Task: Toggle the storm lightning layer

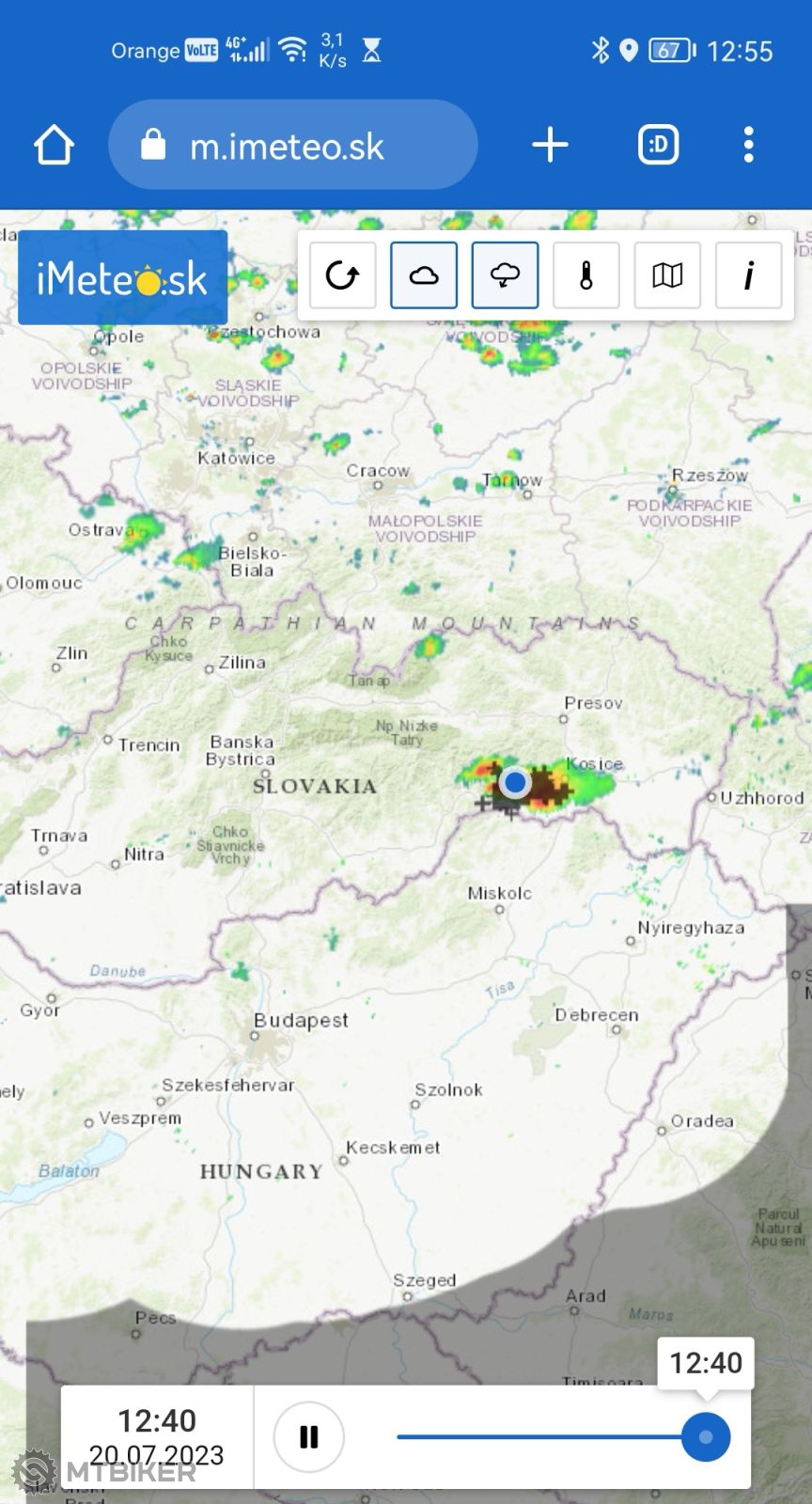Action: tap(506, 275)
